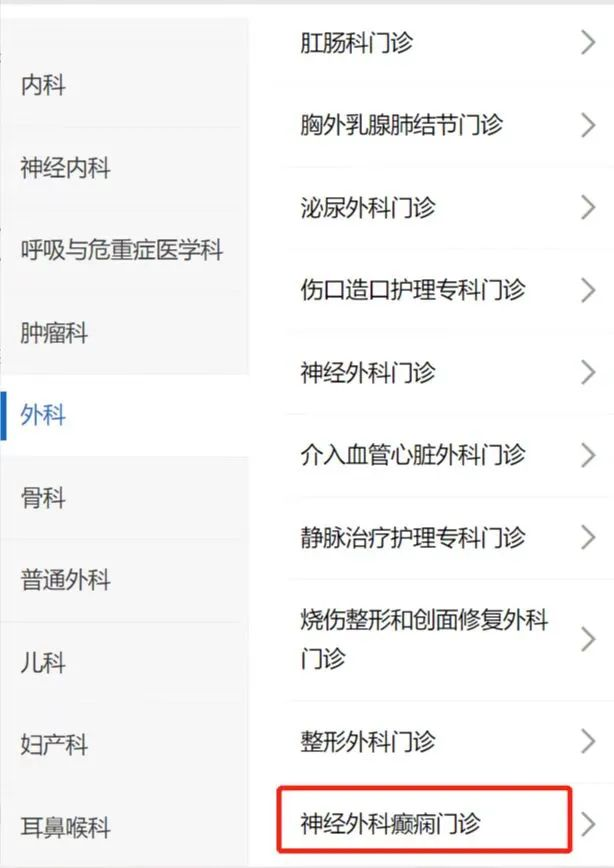
Task: Open 胸外乳腺肺结节门诊 row
Action: (401, 125)
